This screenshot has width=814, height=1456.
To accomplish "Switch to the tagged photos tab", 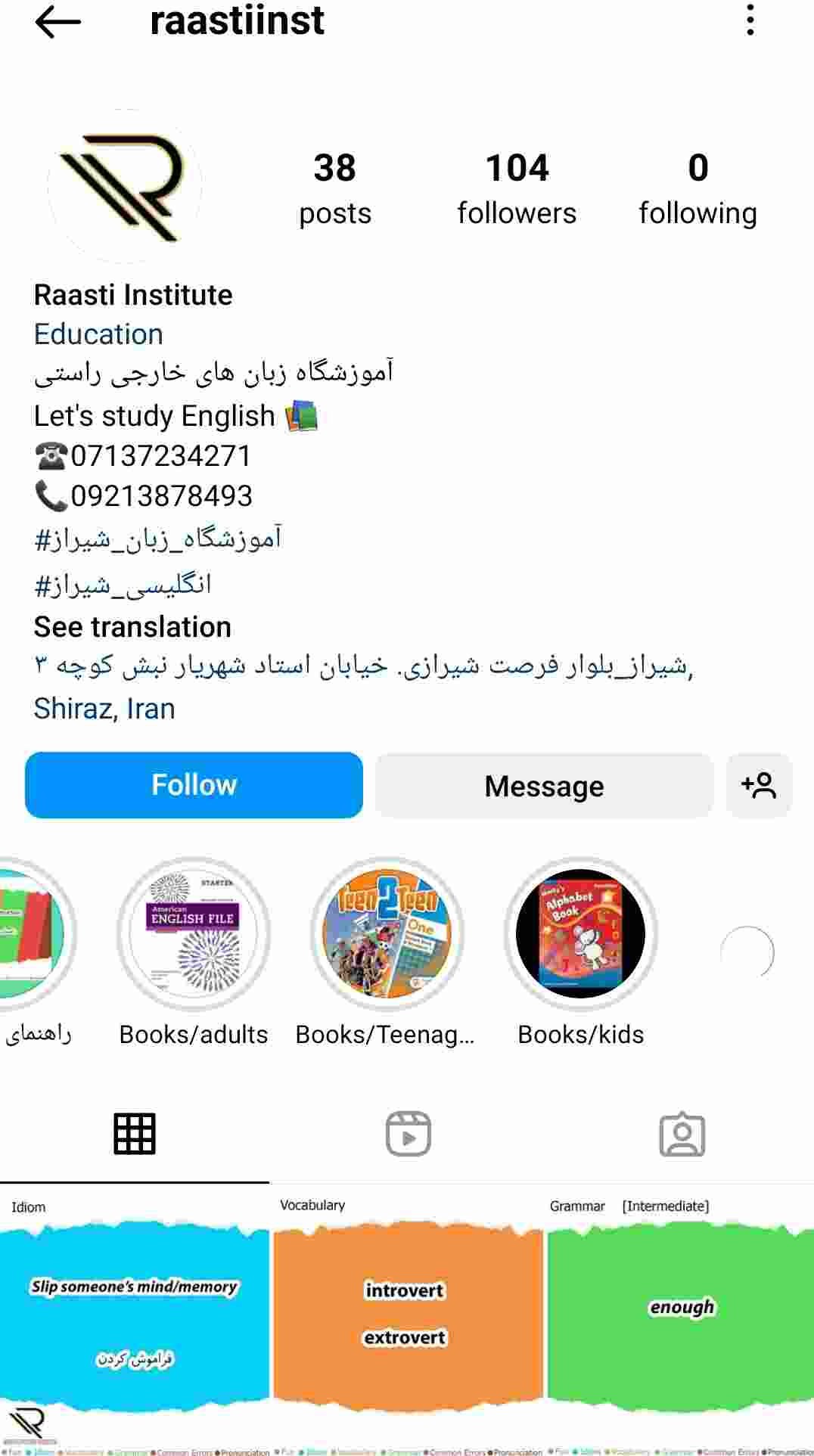I will pyautogui.click(x=682, y=1134).
